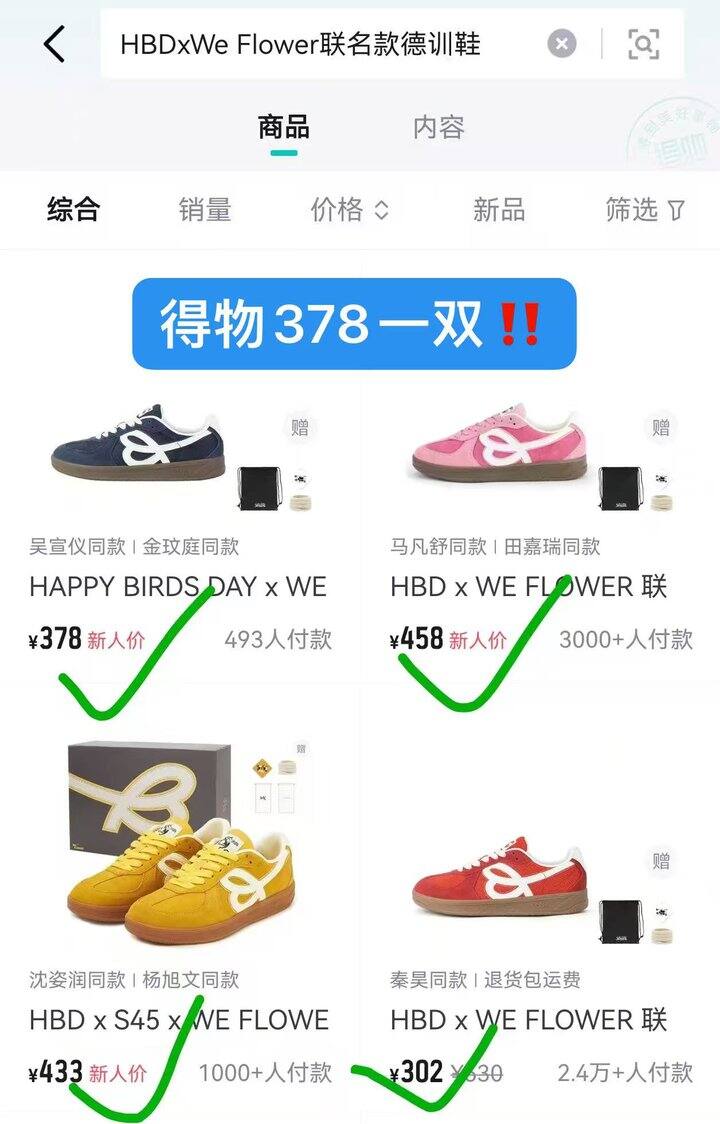Open the 筛选 filter panel
Viewport: 720px width, 1124px height.
[x=645, y=210]
